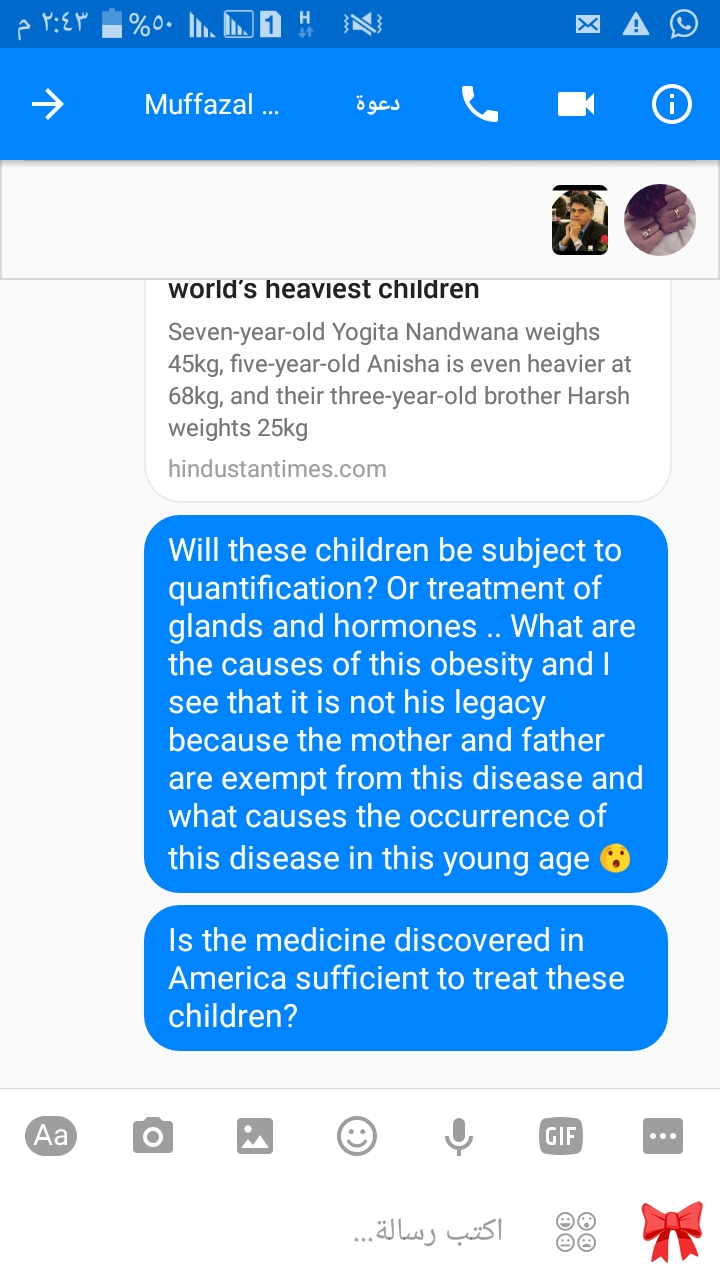Open the stickers and emoji faces panel

(576, 1231)
